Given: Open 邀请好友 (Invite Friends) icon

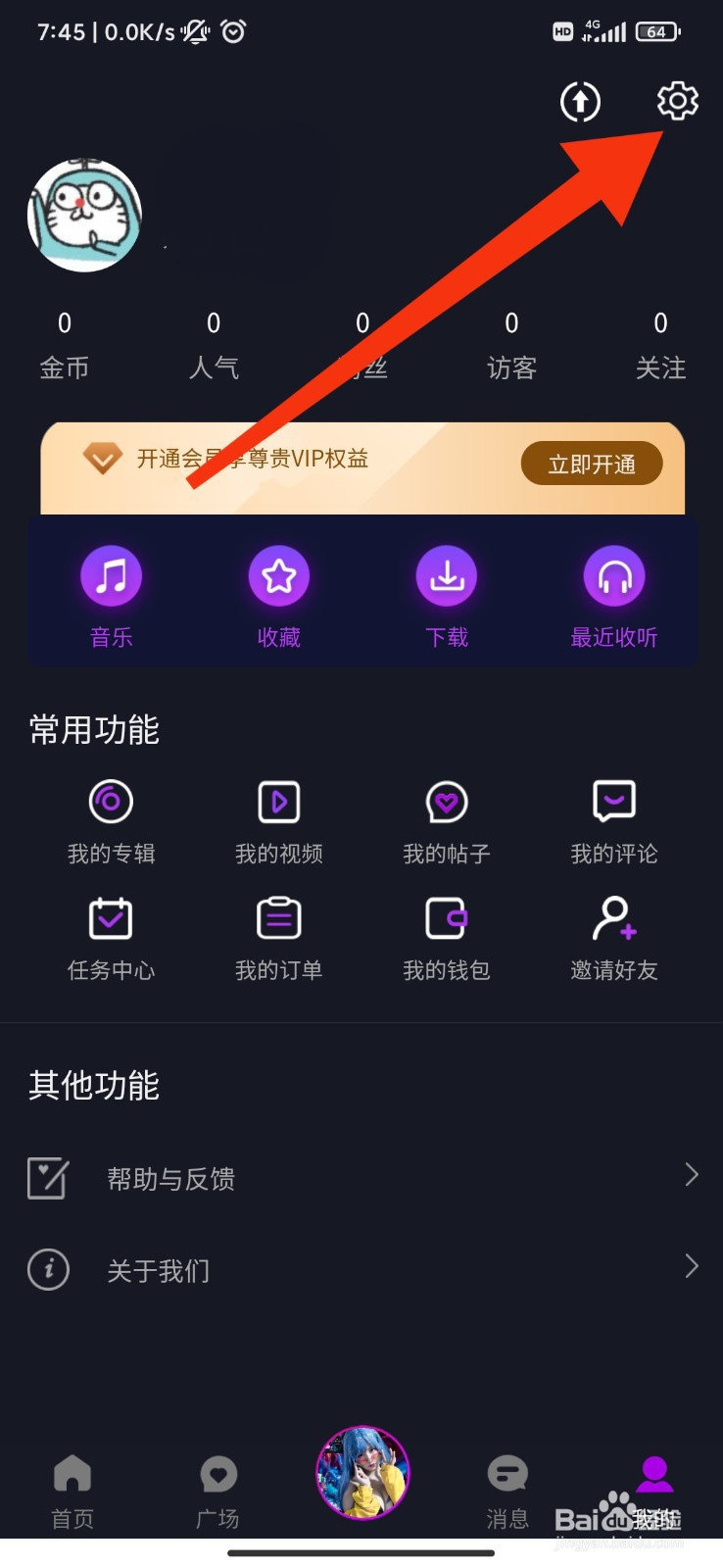Looking at the screenshot, I should pos(614,918).
